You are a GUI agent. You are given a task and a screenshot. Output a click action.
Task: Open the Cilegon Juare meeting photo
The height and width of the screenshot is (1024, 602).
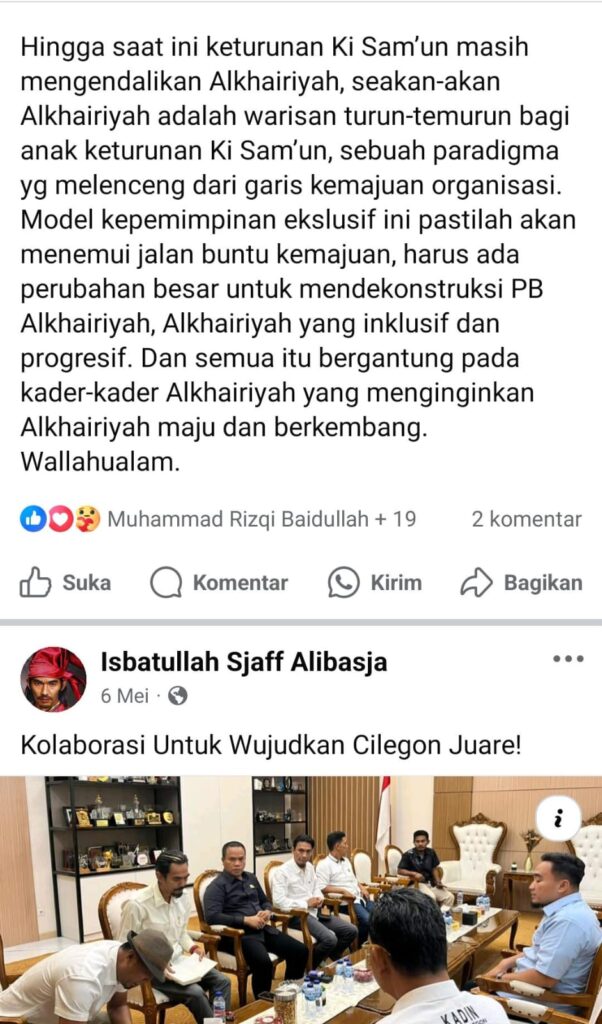point(300,900)
